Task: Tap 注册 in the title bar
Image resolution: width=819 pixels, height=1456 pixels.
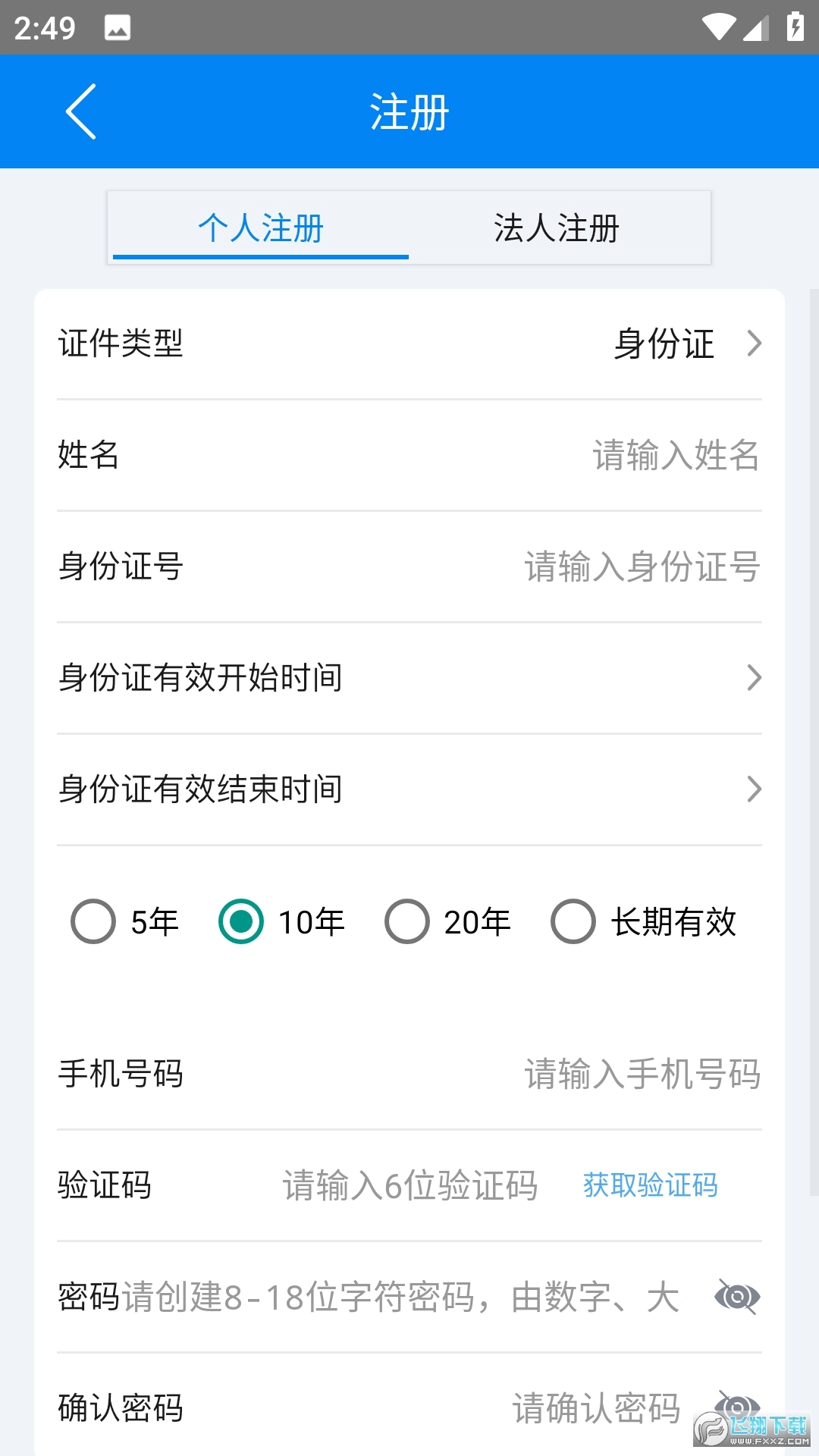Action: [x=409, y=111]
